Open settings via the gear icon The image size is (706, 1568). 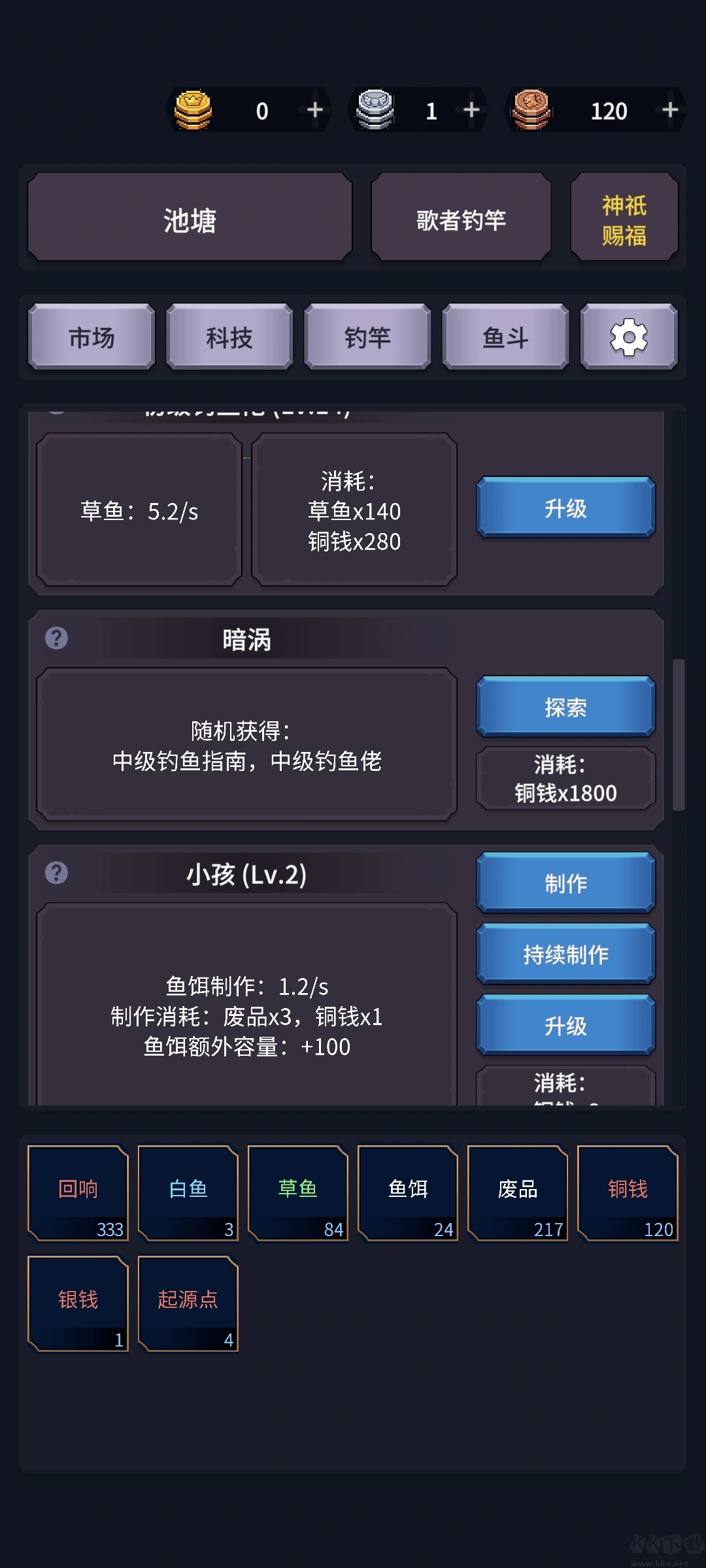(628, 336)
